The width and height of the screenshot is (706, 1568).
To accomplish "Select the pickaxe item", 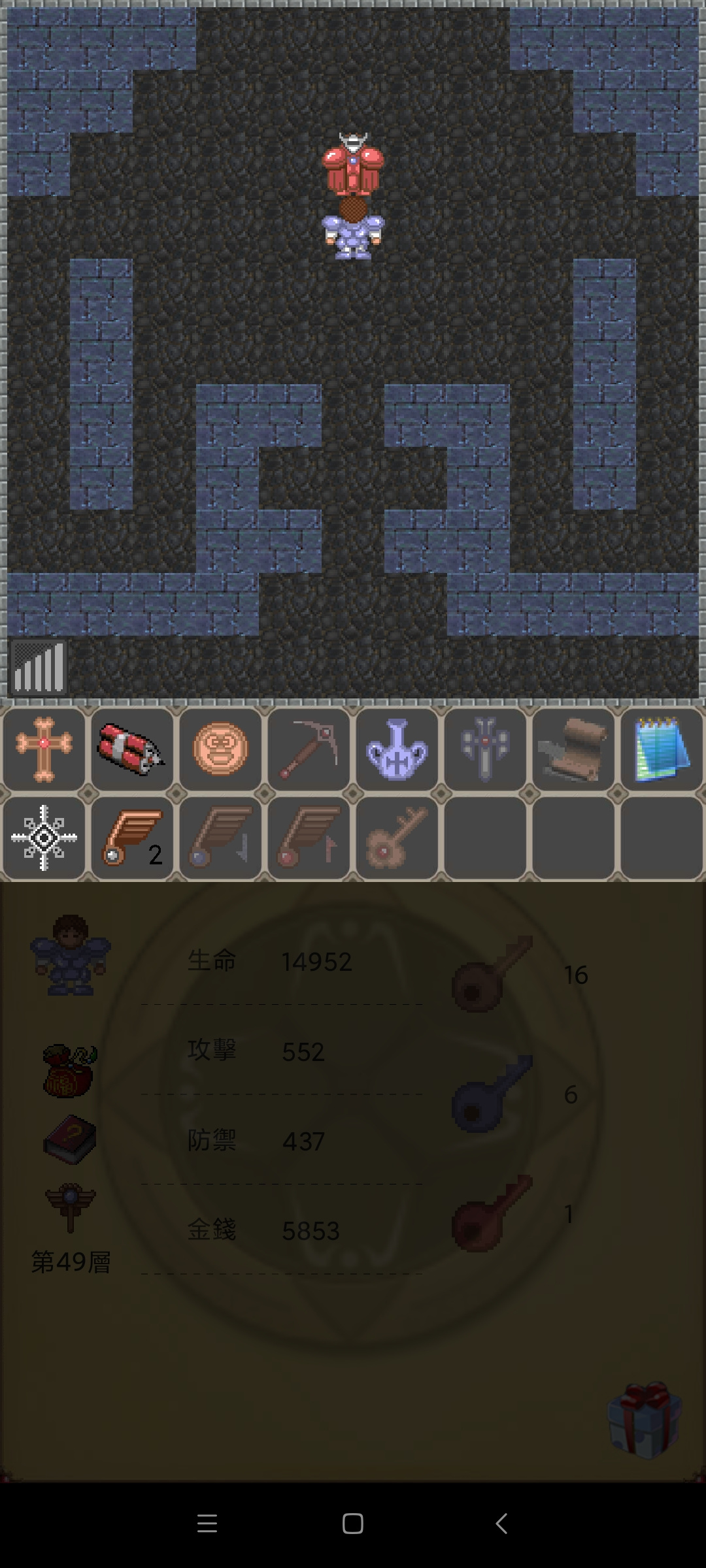I will coord(309,749).
